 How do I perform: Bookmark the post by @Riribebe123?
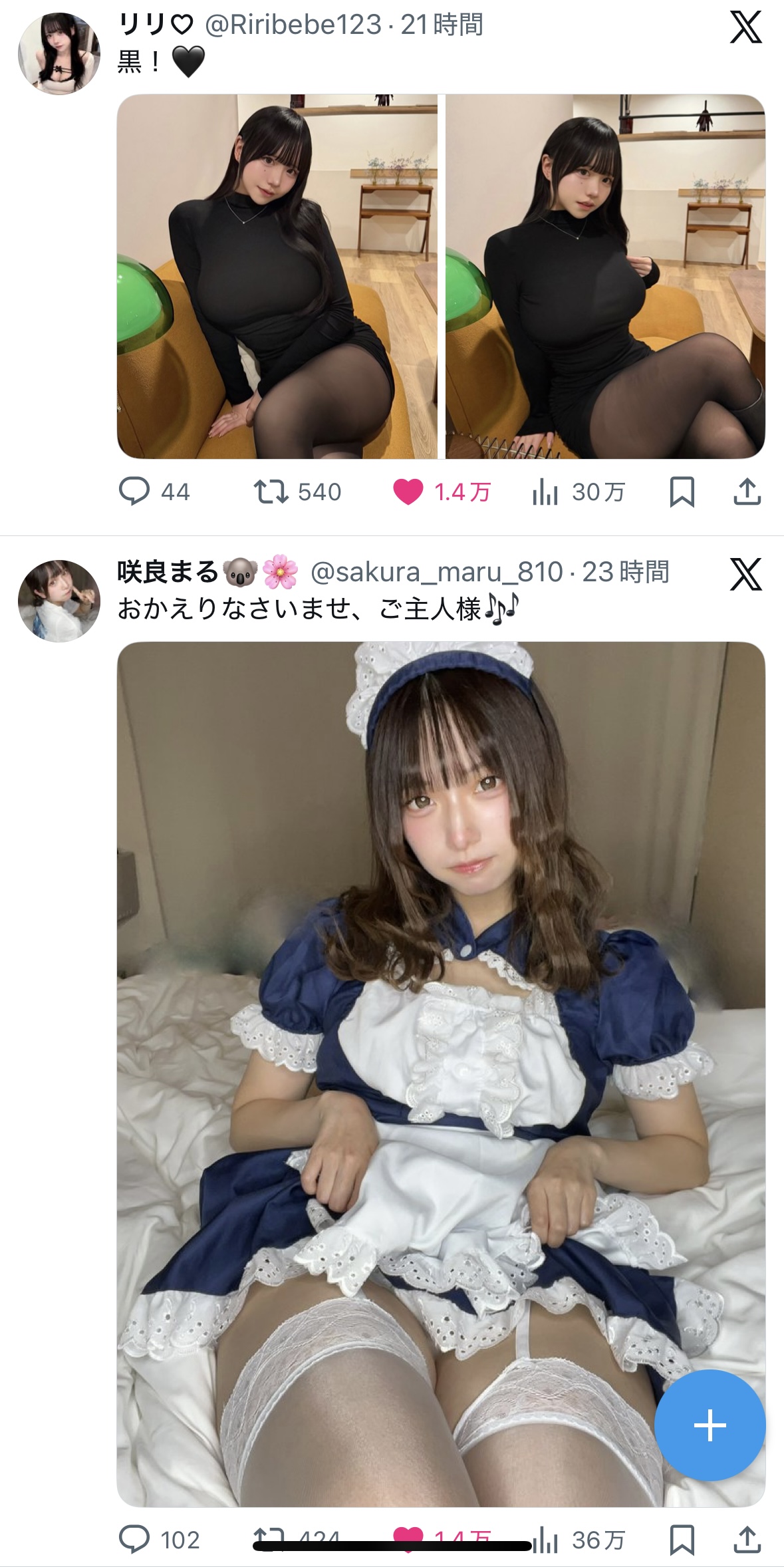pos(682,492)
